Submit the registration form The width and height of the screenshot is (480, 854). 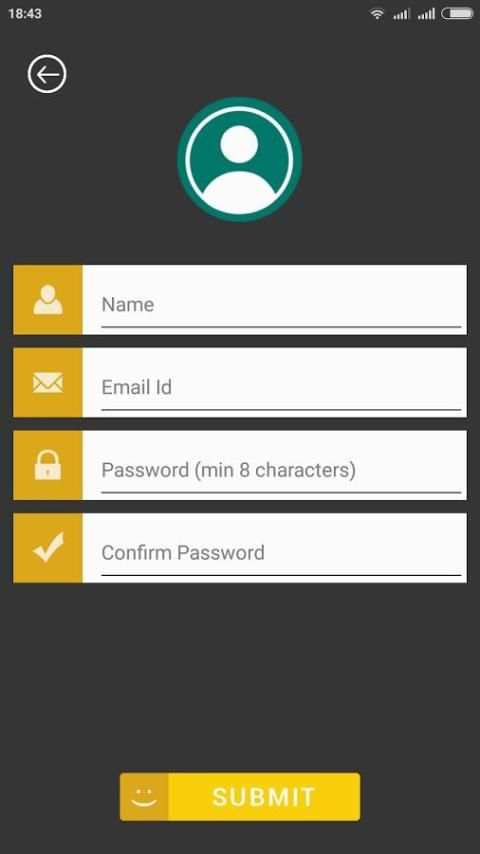[240, 797]
